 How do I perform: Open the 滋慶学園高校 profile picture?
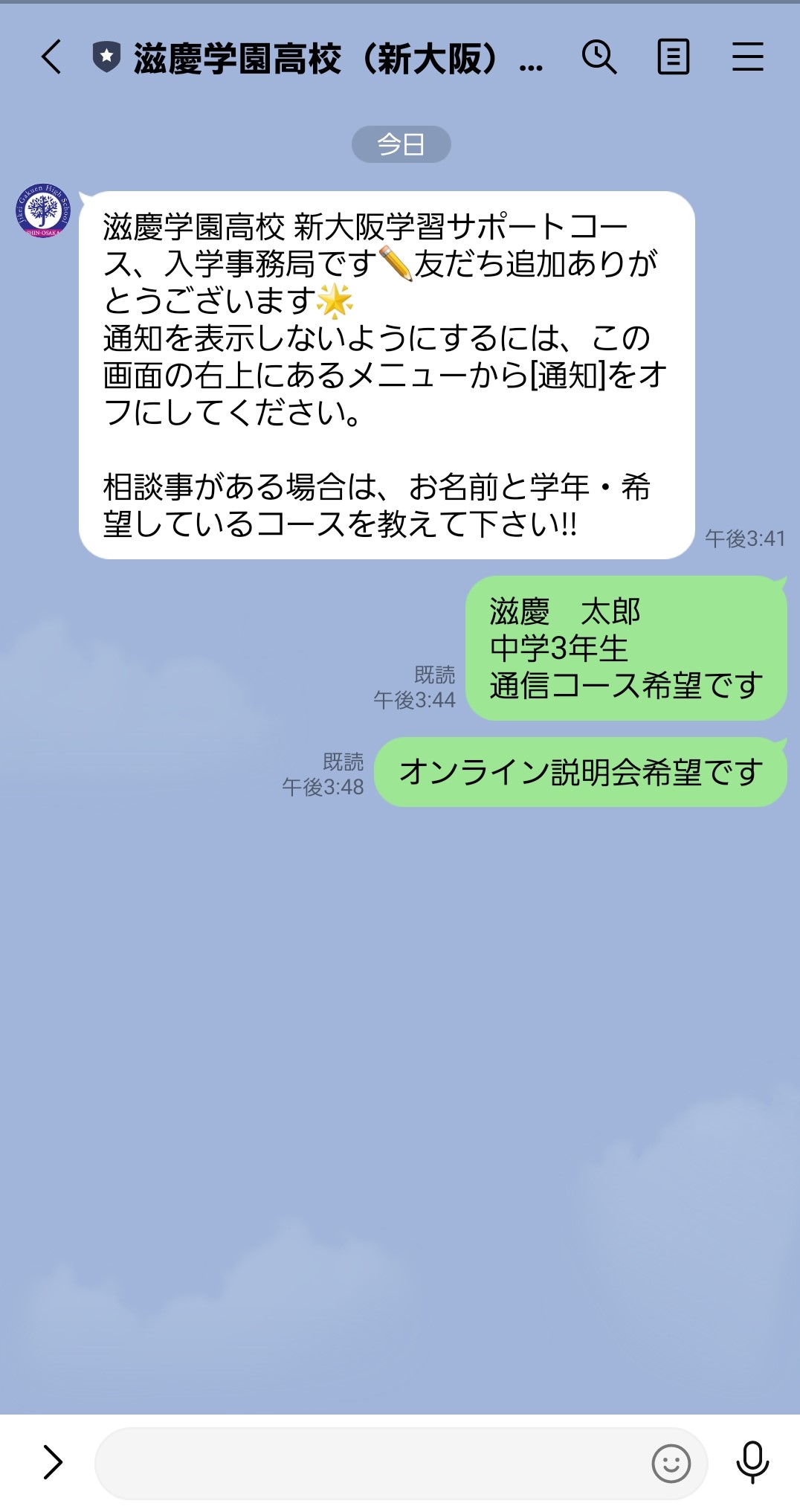coord(43,211)
